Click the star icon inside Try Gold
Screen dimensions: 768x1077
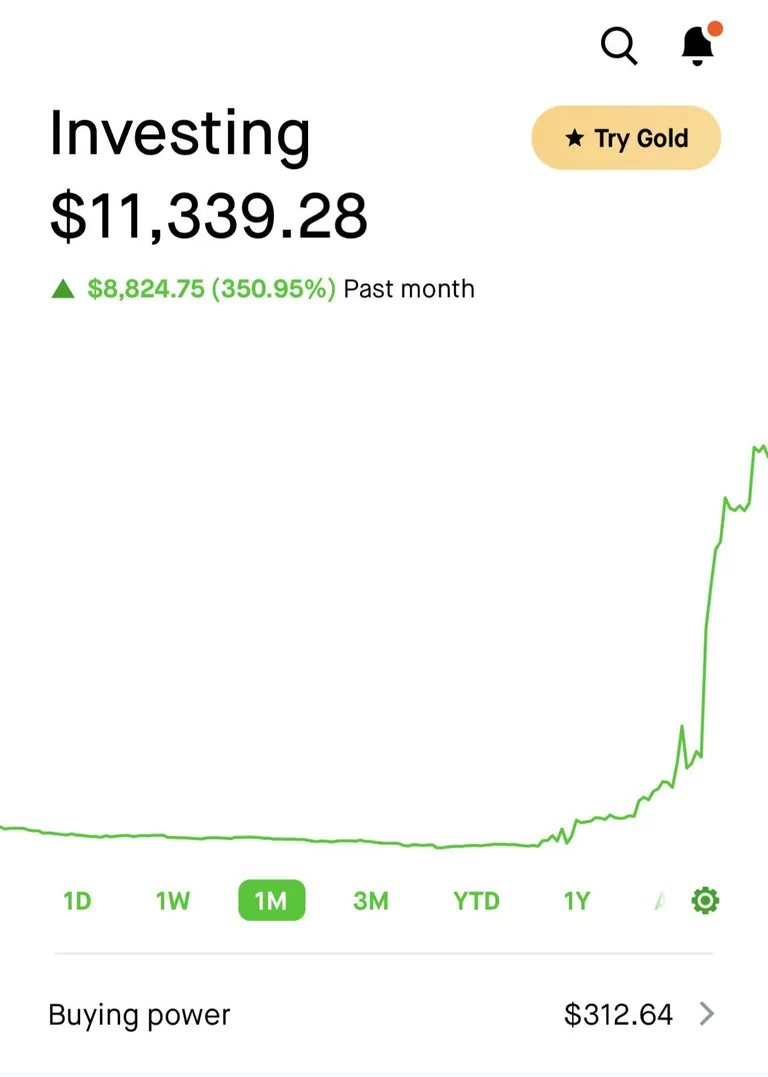pyautogui.click(x=573, y=139)
